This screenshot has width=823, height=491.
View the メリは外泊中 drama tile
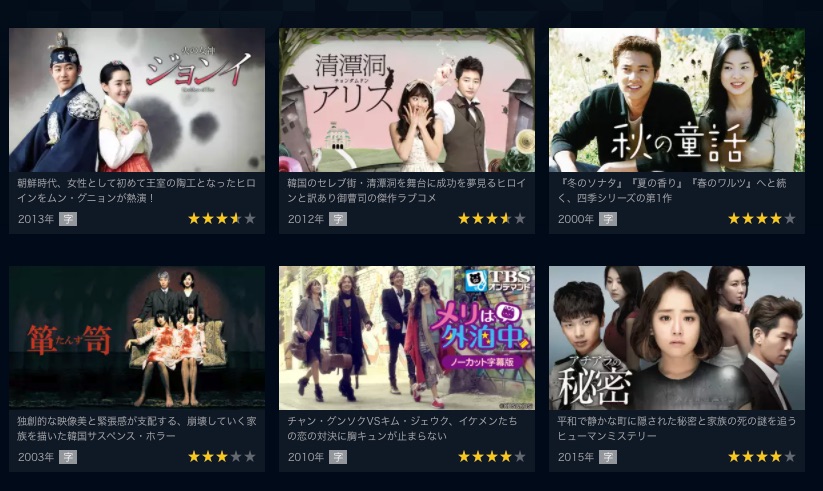pos(406,338)
